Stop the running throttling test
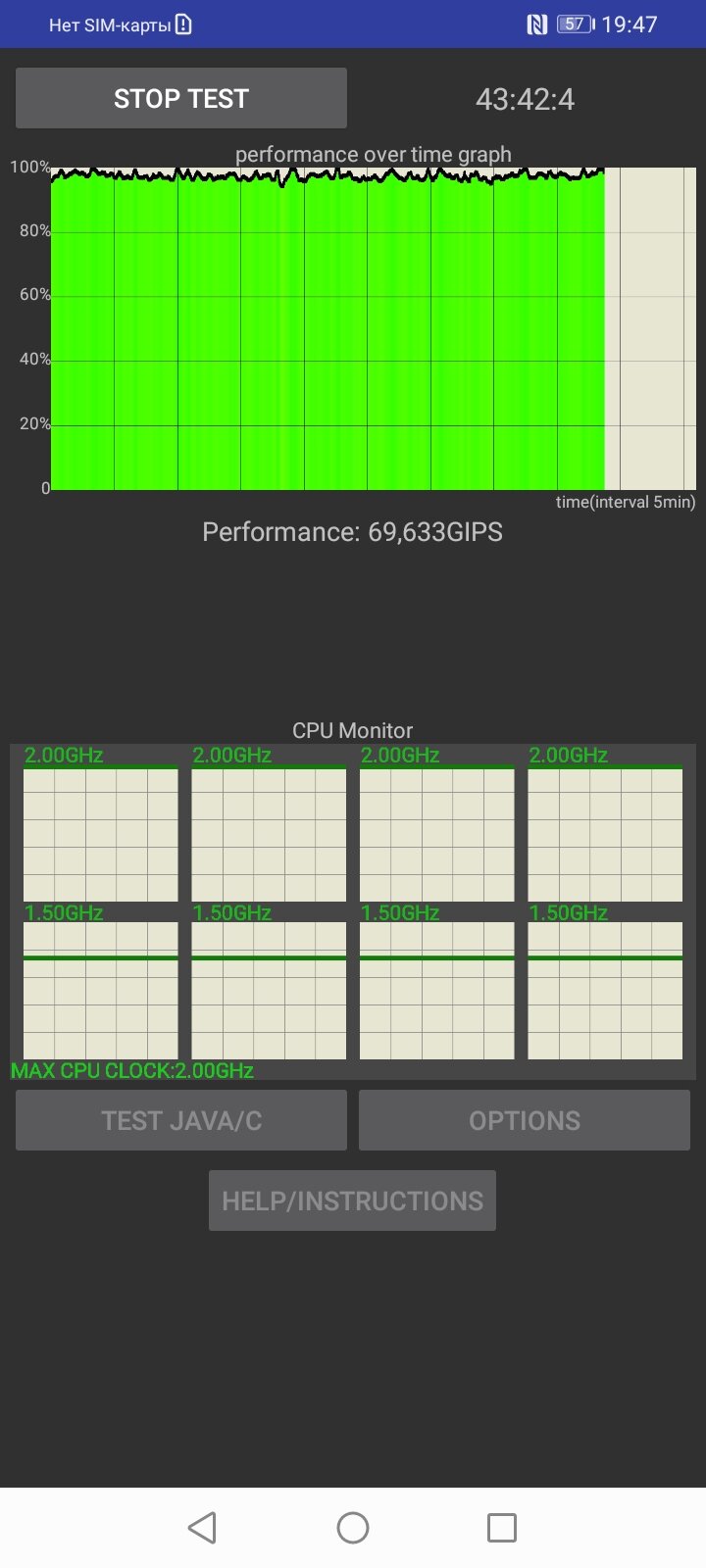This screenshot has height=1568, width=706. point(181,98)
